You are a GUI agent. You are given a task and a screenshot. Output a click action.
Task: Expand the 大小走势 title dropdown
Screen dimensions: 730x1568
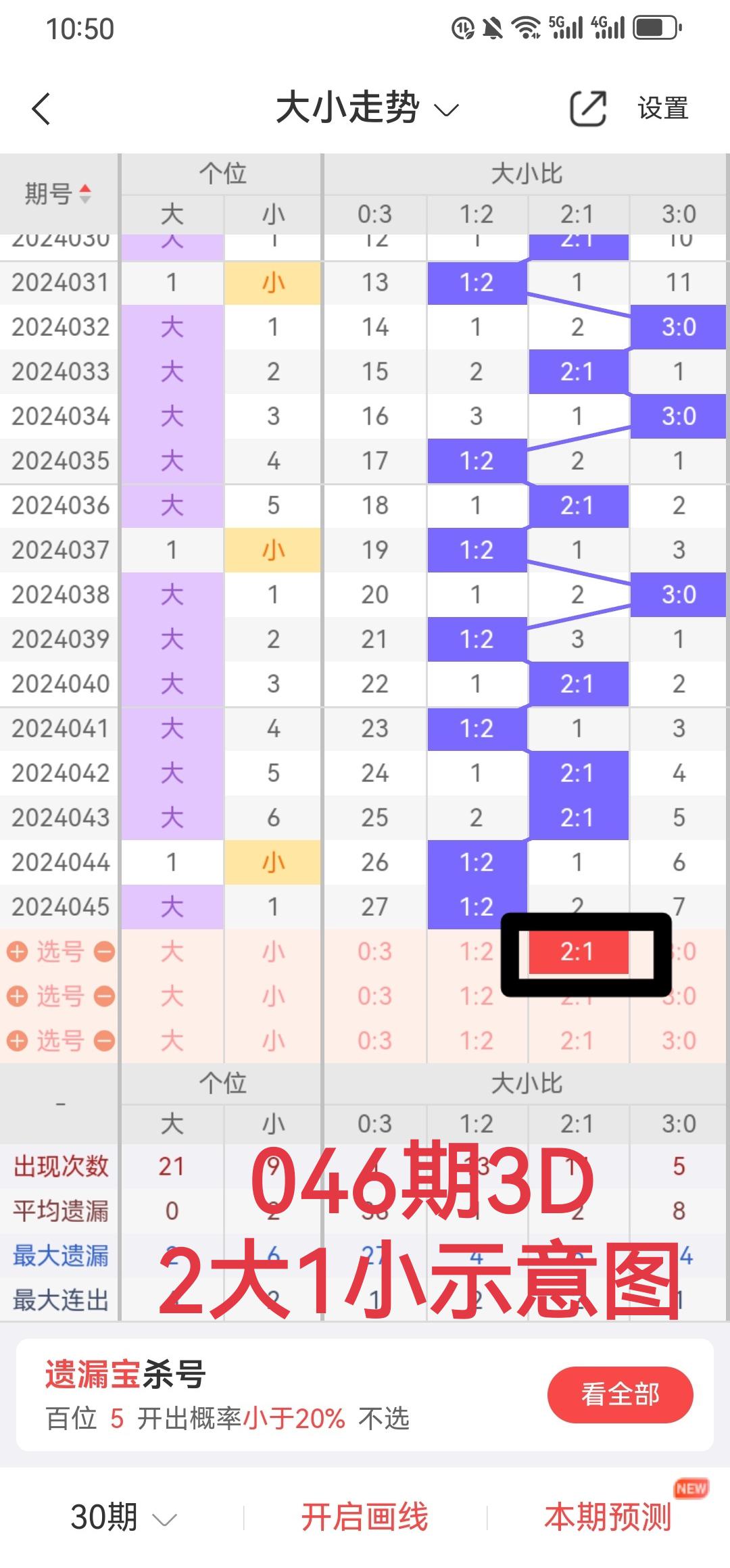pyautogui.click(x=367, y=109)
